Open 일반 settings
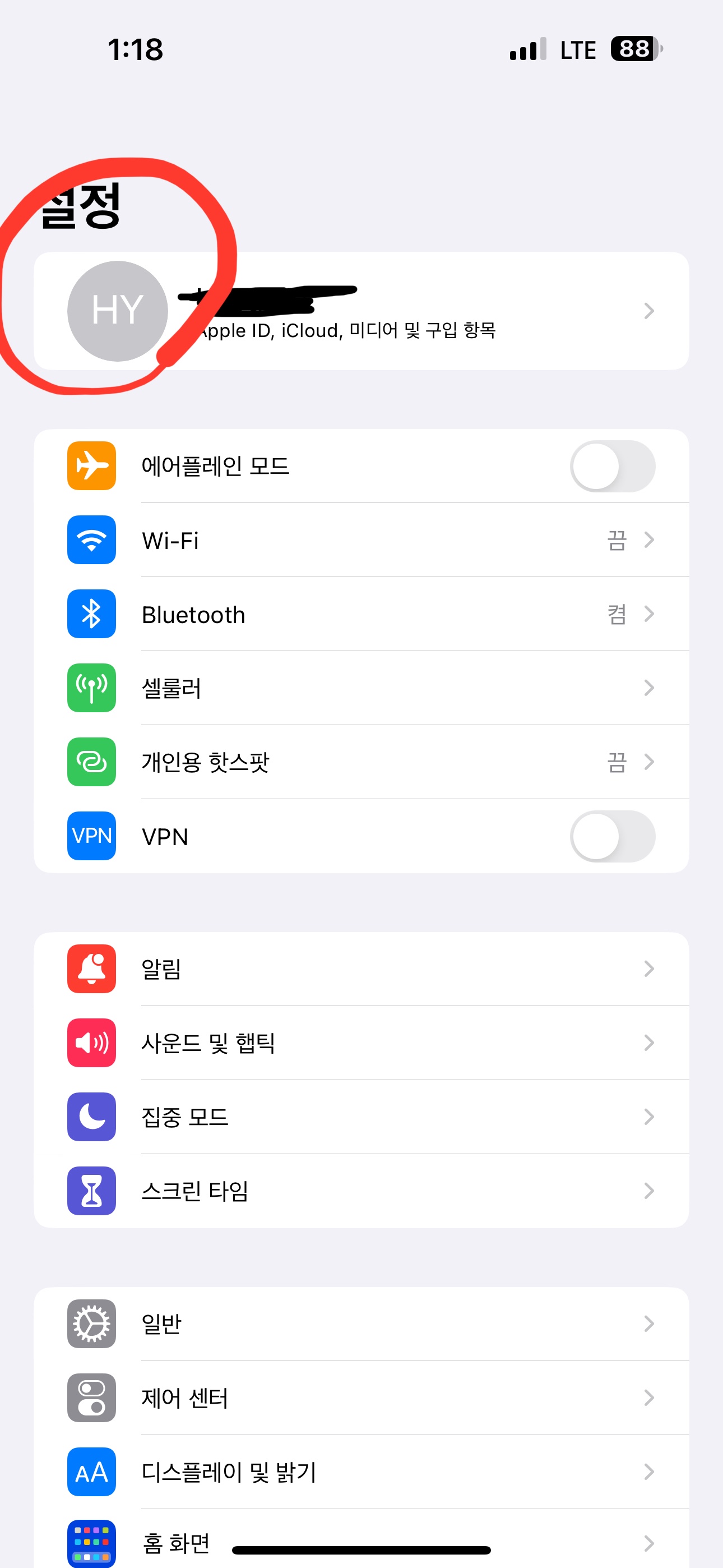Screen dimensions: 723x1568 coord(360,1324)
